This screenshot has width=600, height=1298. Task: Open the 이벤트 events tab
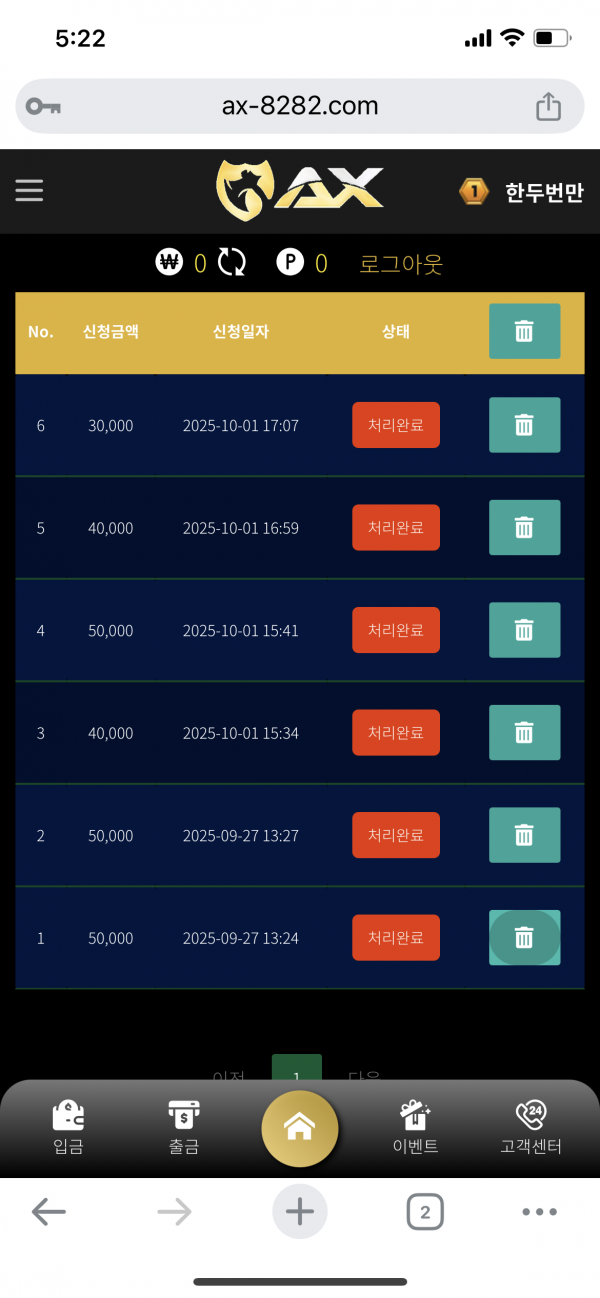point(415,1127)
